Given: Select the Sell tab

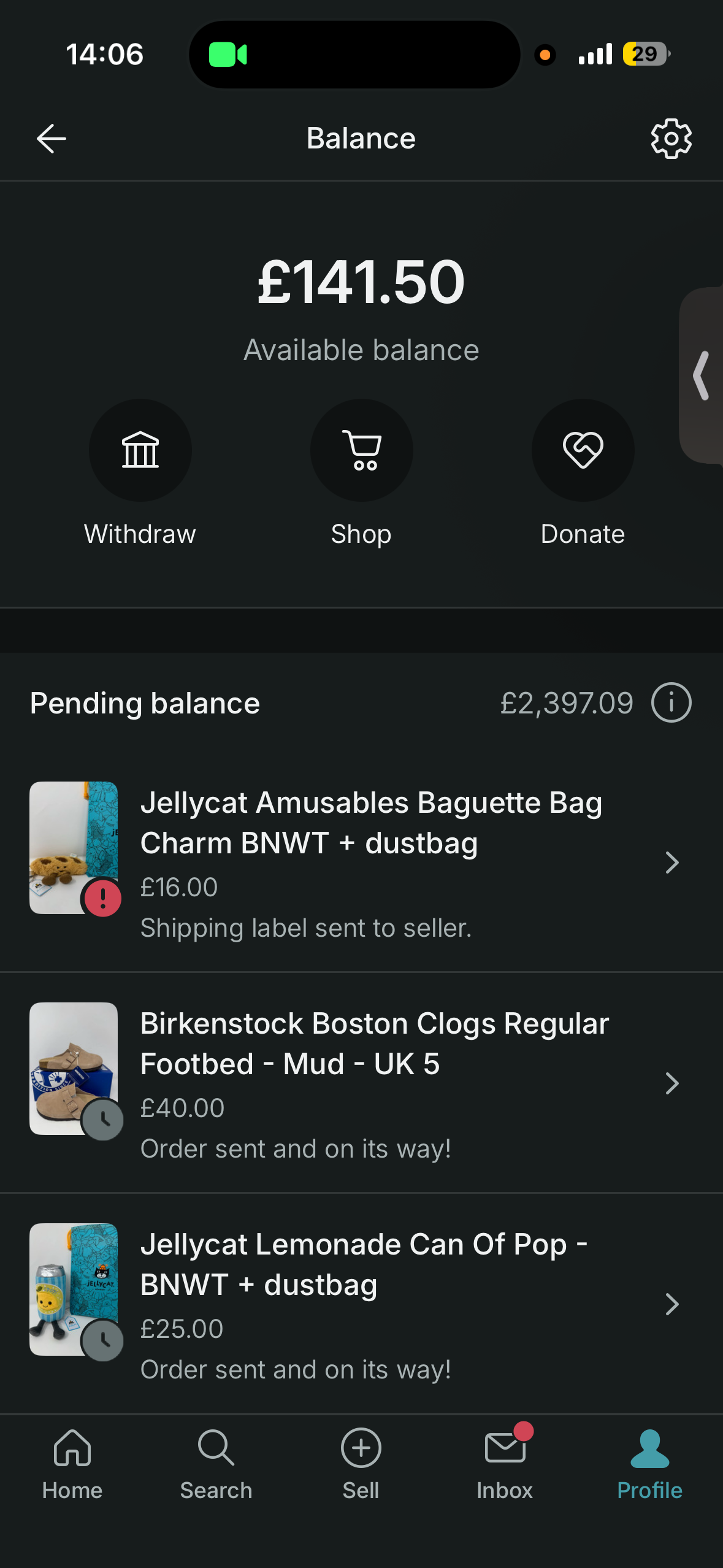Looking at the screenshot, I should (x=361, y=1464).
